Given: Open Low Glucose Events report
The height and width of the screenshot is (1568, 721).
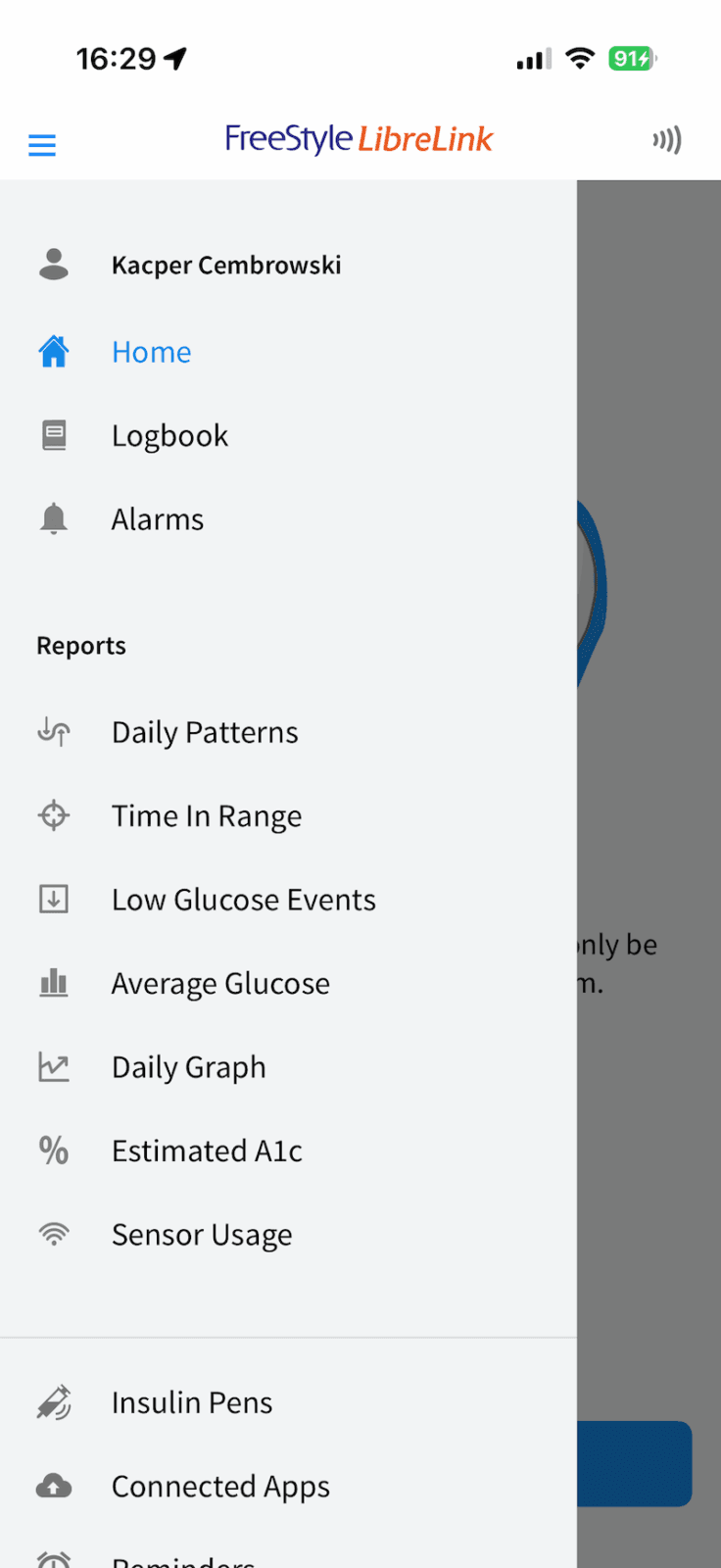Looking at the screenshot, I should point(244,900).
